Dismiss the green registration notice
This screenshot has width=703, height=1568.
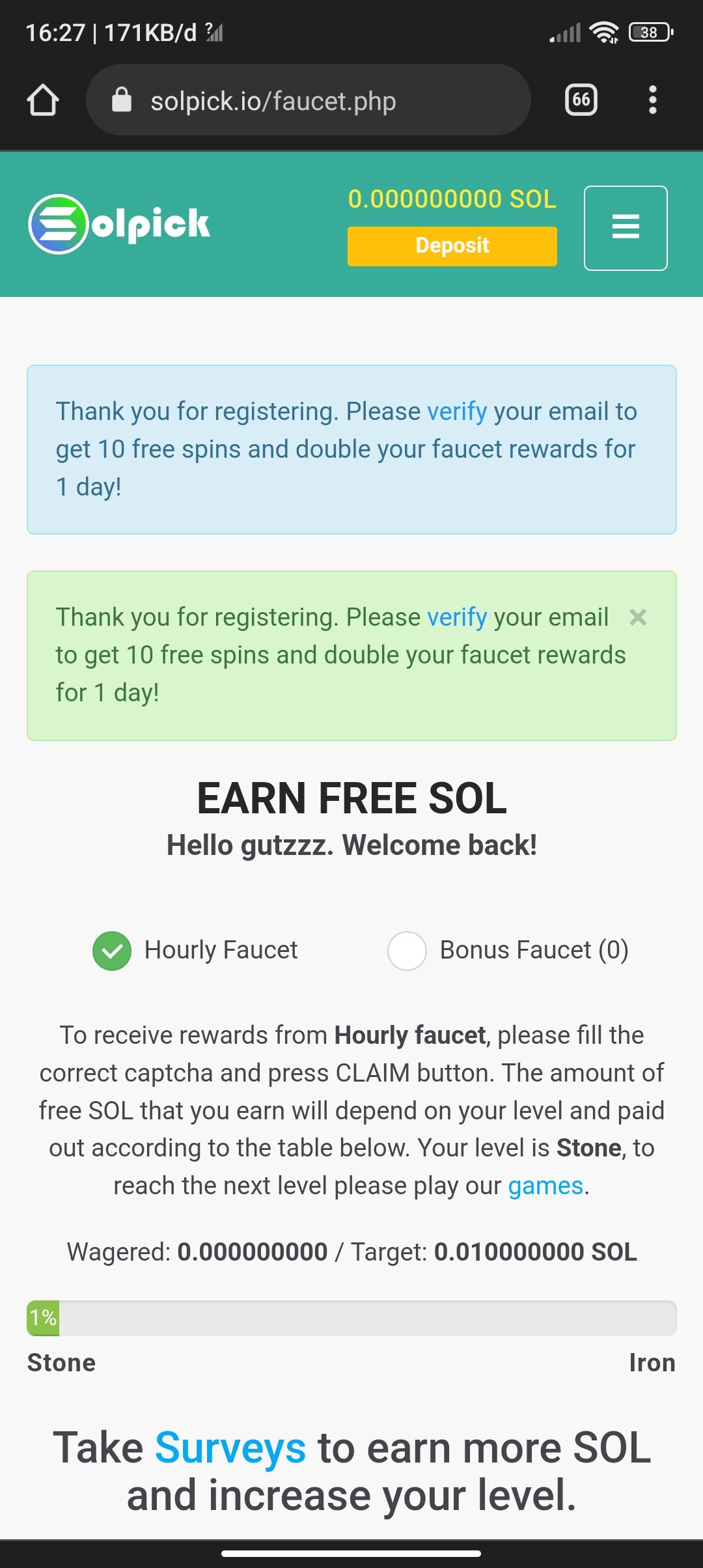638,617
